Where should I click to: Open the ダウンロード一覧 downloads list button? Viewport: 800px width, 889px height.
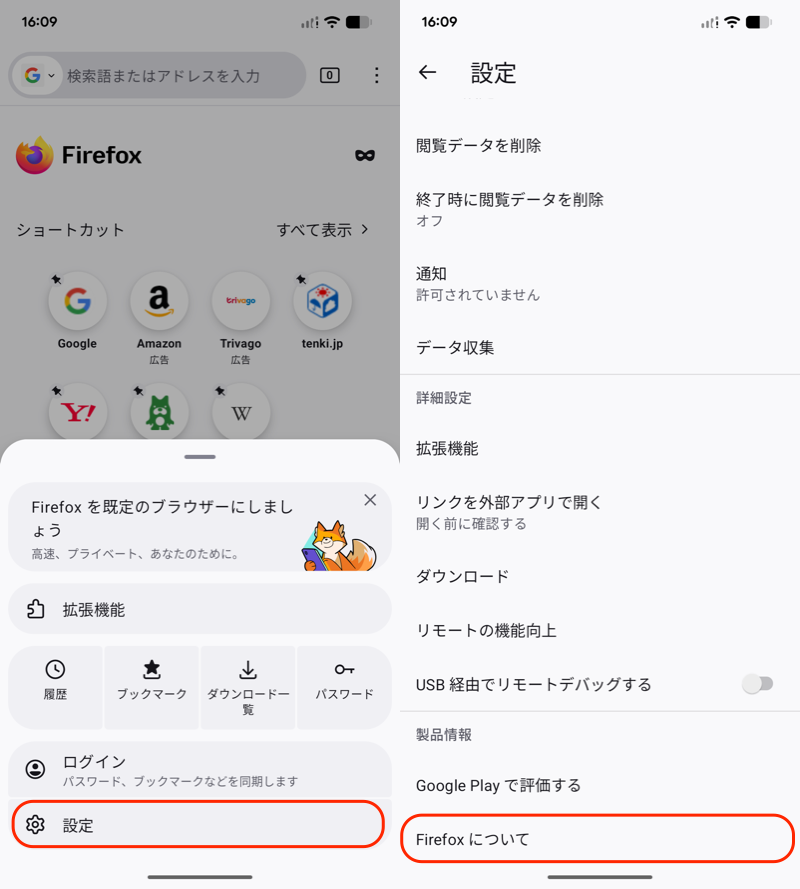coord(248,685)
